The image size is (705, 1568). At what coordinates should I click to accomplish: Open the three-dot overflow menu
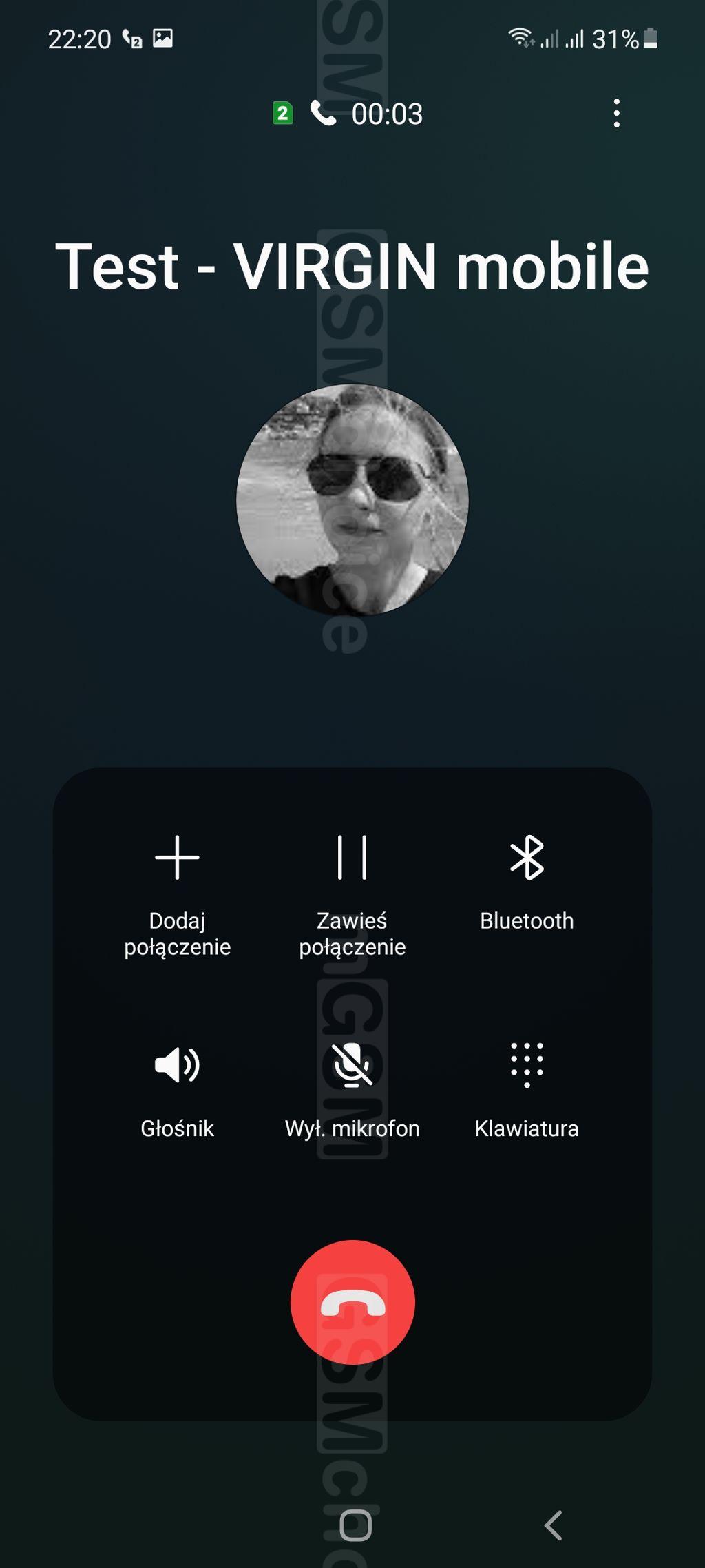[616, 113]
